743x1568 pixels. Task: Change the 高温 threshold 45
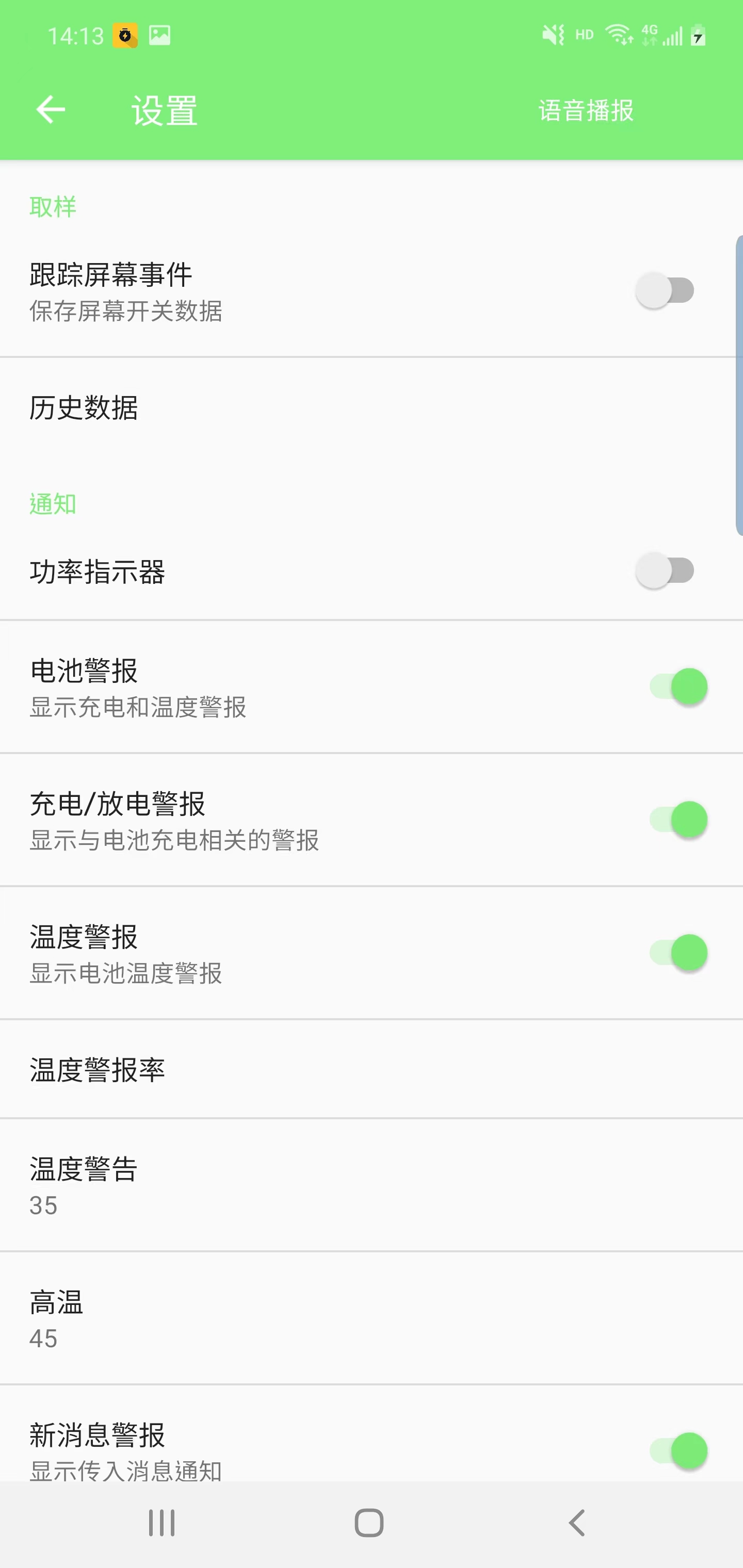tap(372, 1318)
